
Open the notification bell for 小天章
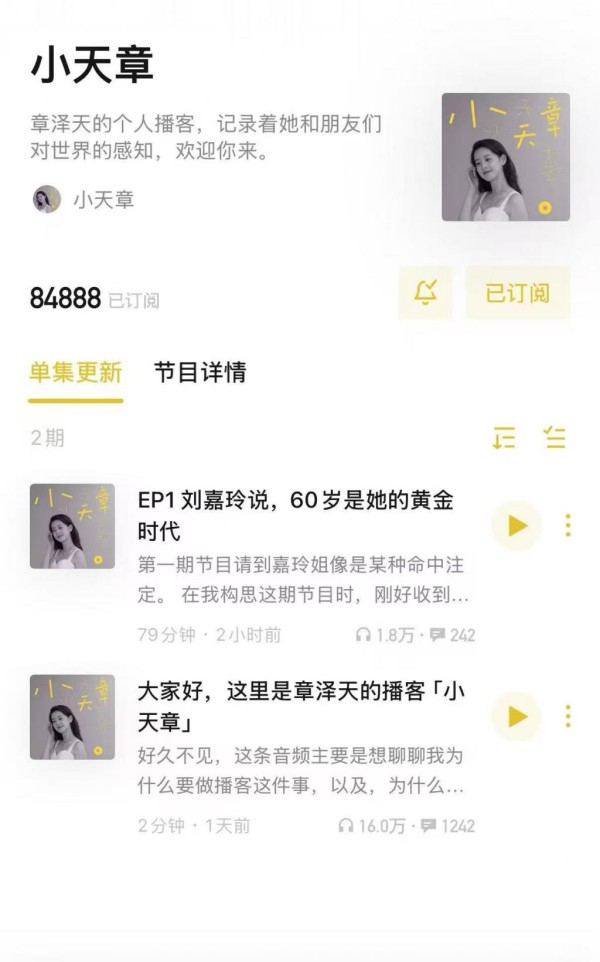click(426, 293)
